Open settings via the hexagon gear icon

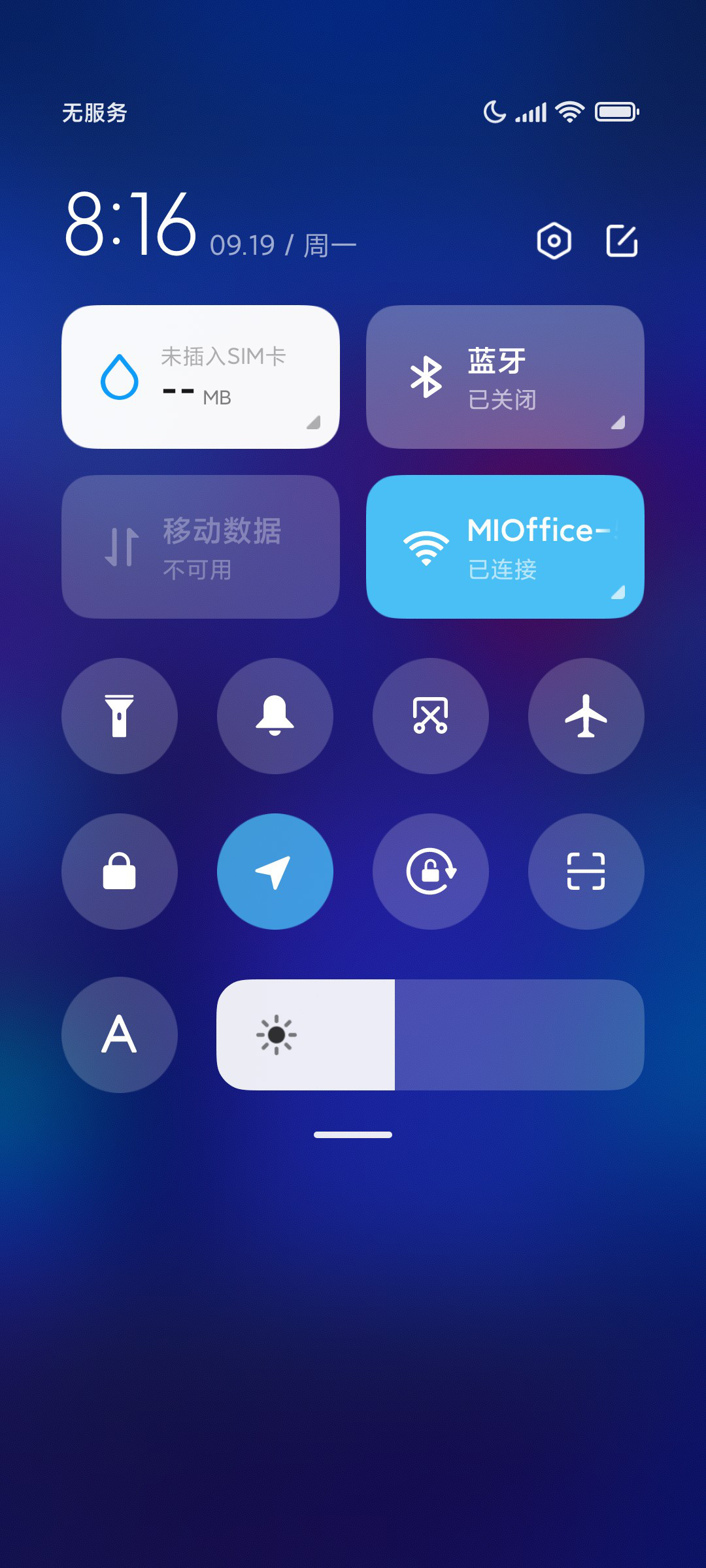[554, 241]
